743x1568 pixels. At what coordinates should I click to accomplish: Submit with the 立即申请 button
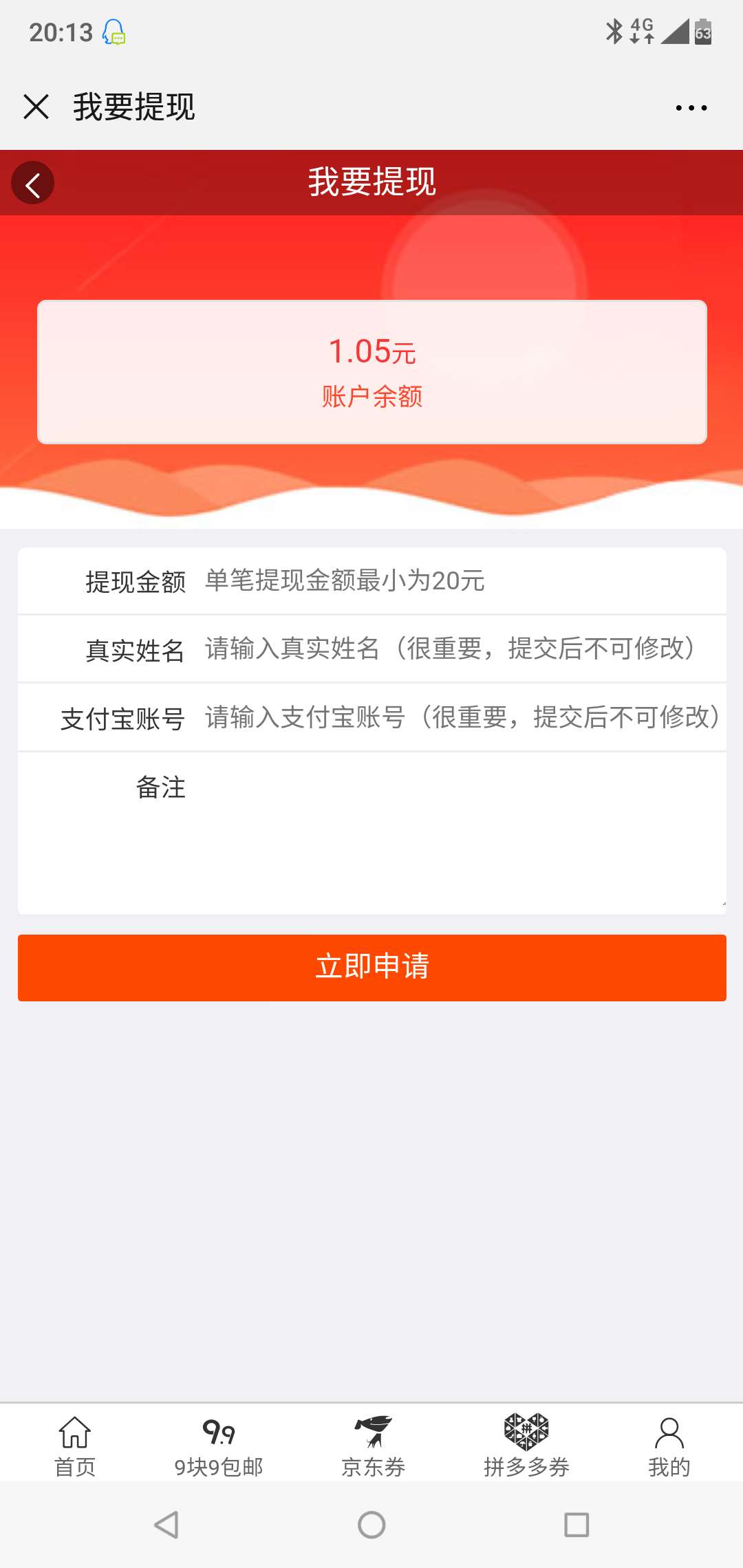[x=371, y=967]
